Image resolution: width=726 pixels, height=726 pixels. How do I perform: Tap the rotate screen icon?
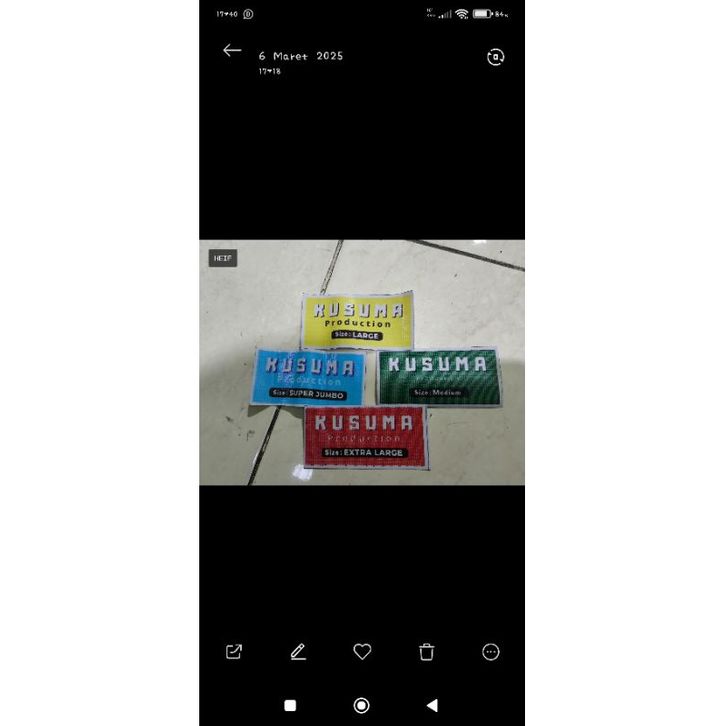pos(495,57)
